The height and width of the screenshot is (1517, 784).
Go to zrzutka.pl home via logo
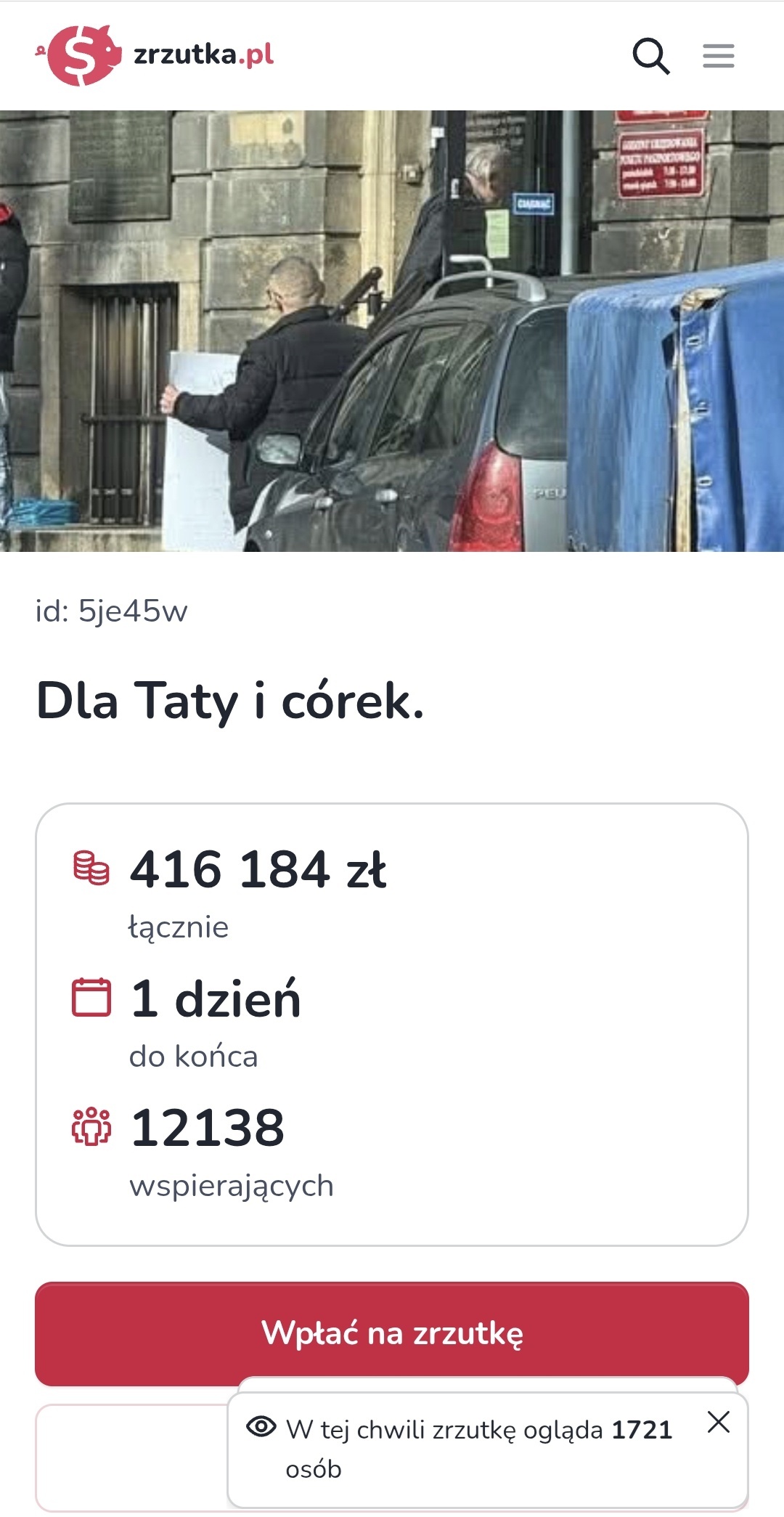click(155, 55)
